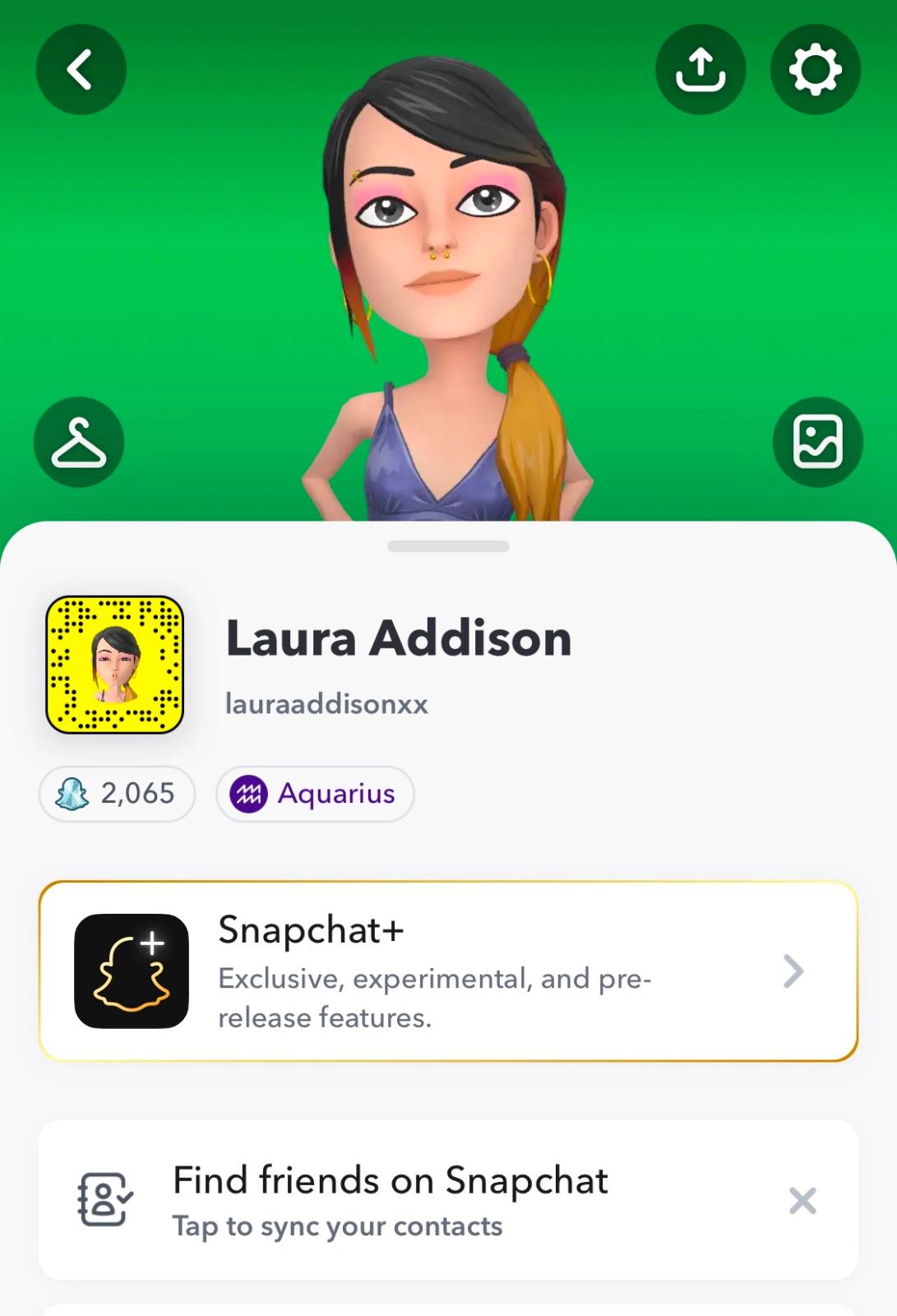This screenshot has width=897, height=1316.
Task: Open the Snapchat+ card
Action: [x=448, y=971]
